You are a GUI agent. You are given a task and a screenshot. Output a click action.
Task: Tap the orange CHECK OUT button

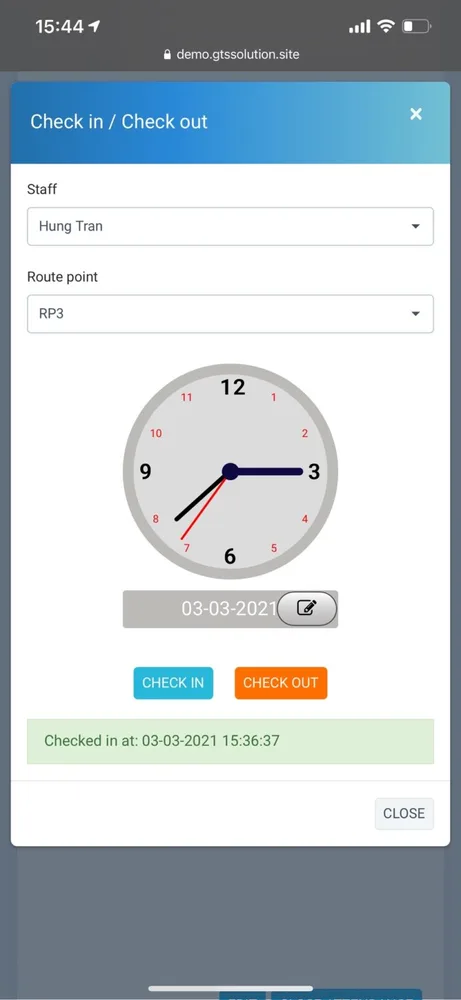tap(281, 683)
